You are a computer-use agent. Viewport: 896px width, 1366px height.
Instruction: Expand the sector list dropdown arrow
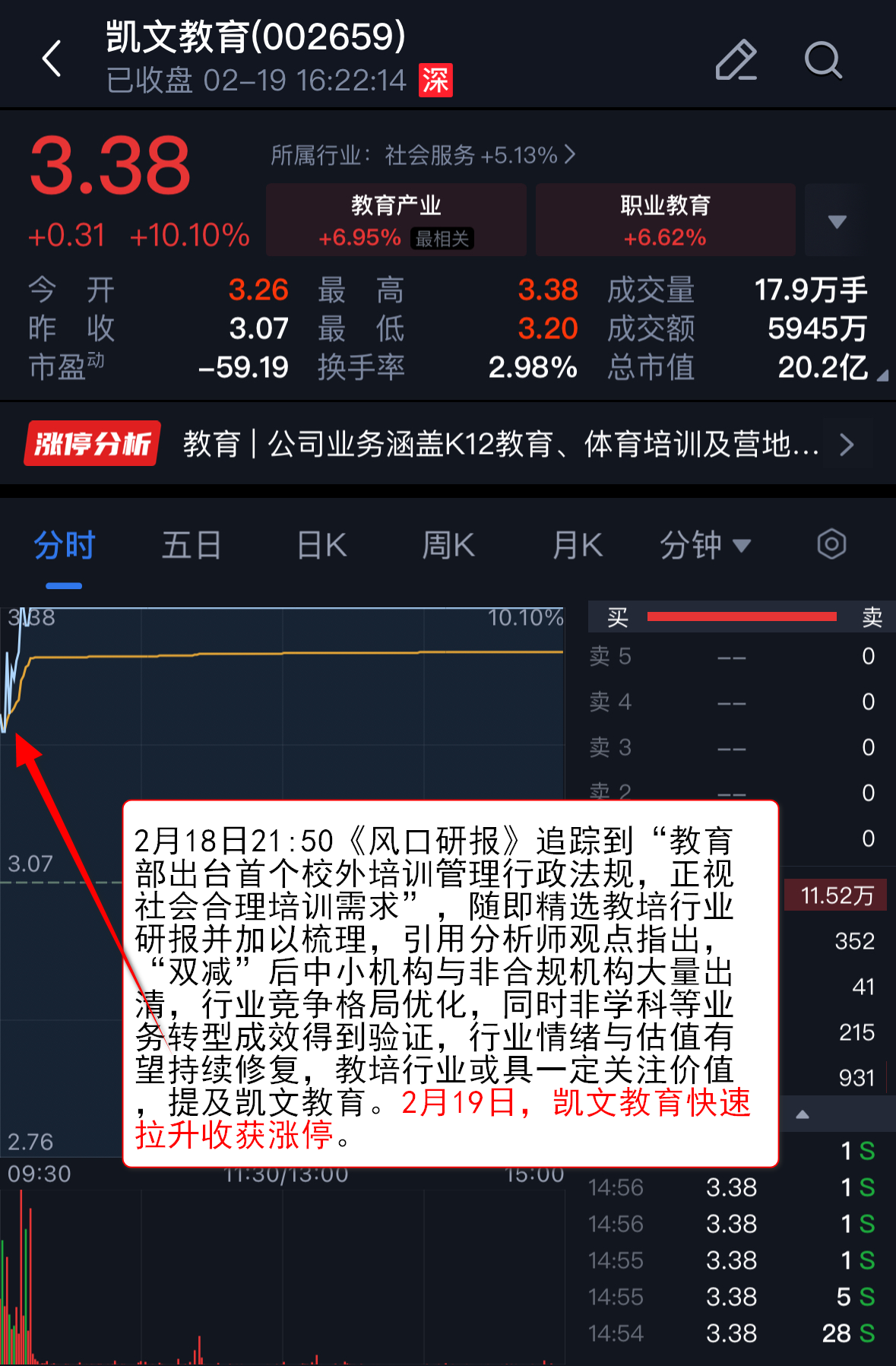836,221
